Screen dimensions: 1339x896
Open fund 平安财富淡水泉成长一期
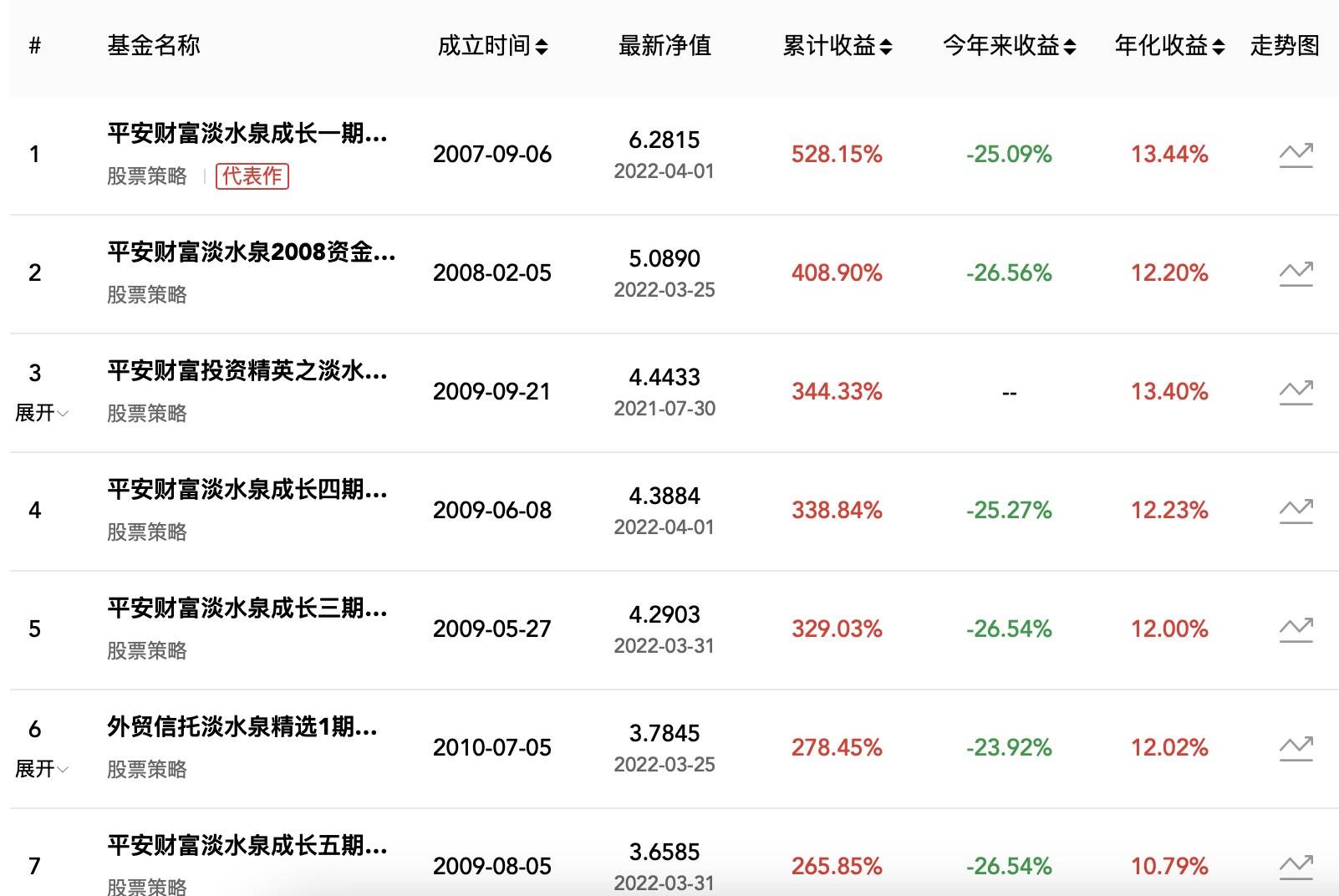247,134
